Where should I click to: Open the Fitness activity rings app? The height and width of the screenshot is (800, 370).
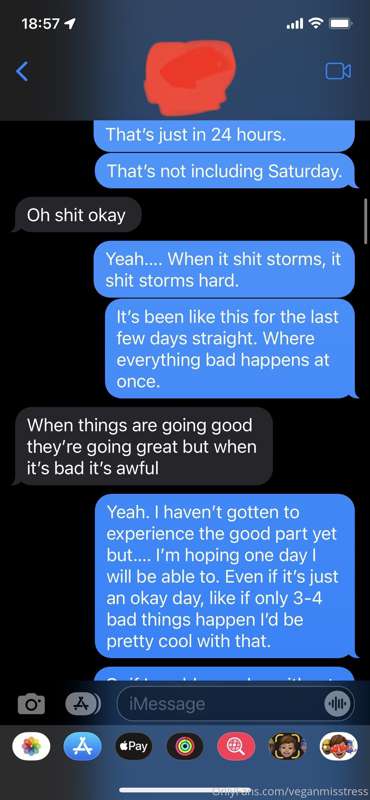pyautogui.click(x=185, y=747)
